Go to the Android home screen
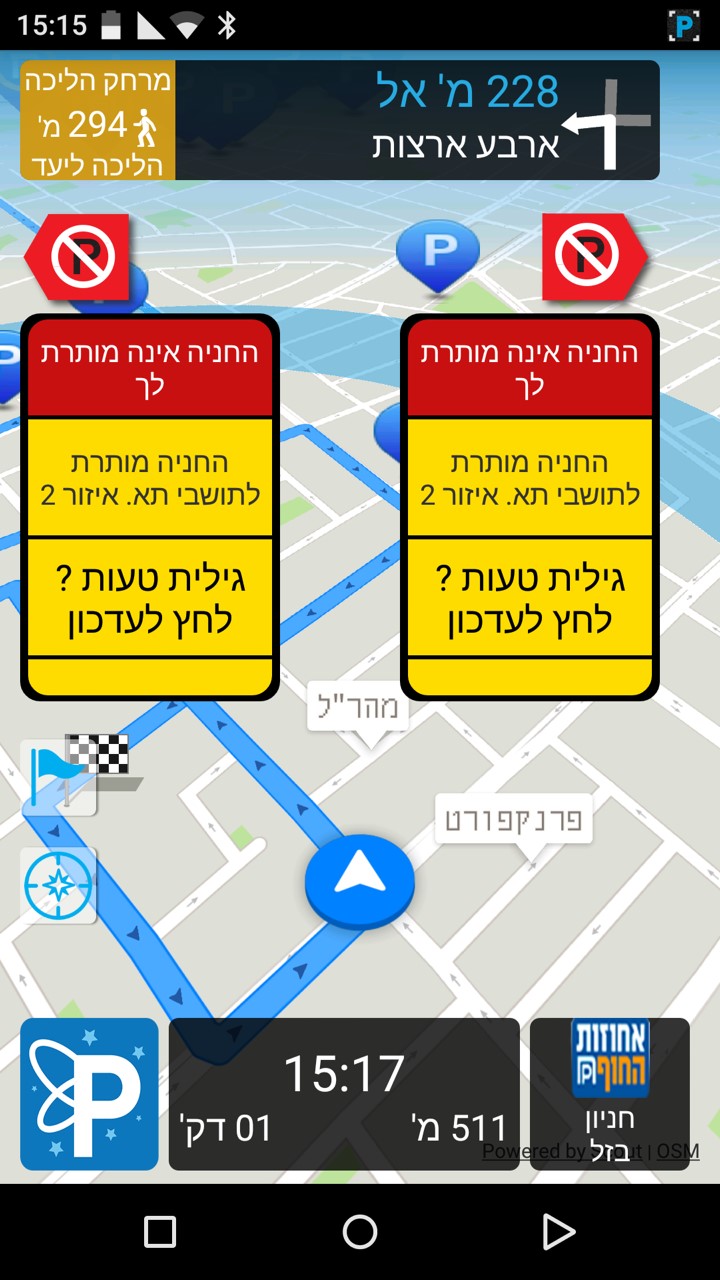 [360, 1232]
